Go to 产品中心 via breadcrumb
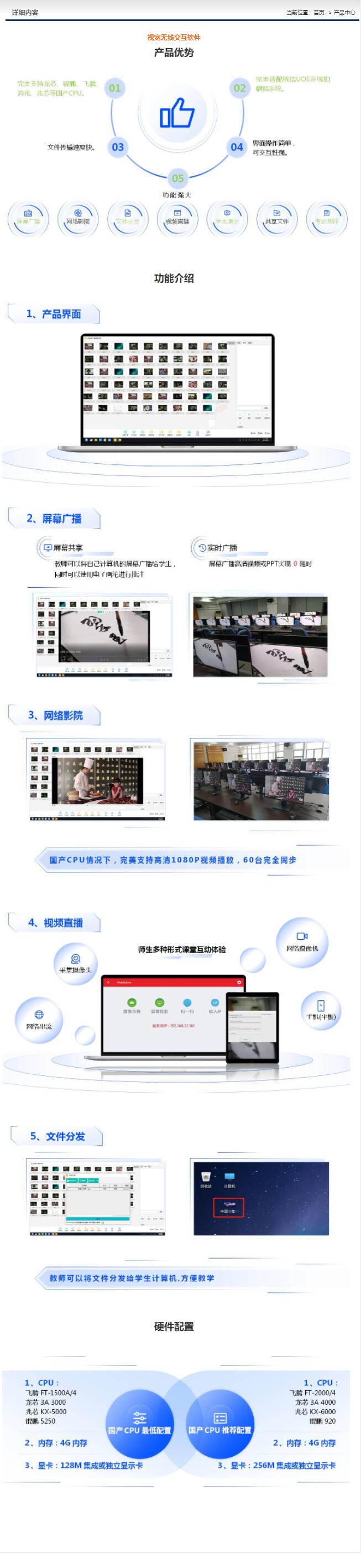This screenshot has width=361, height=1568. 344,12
